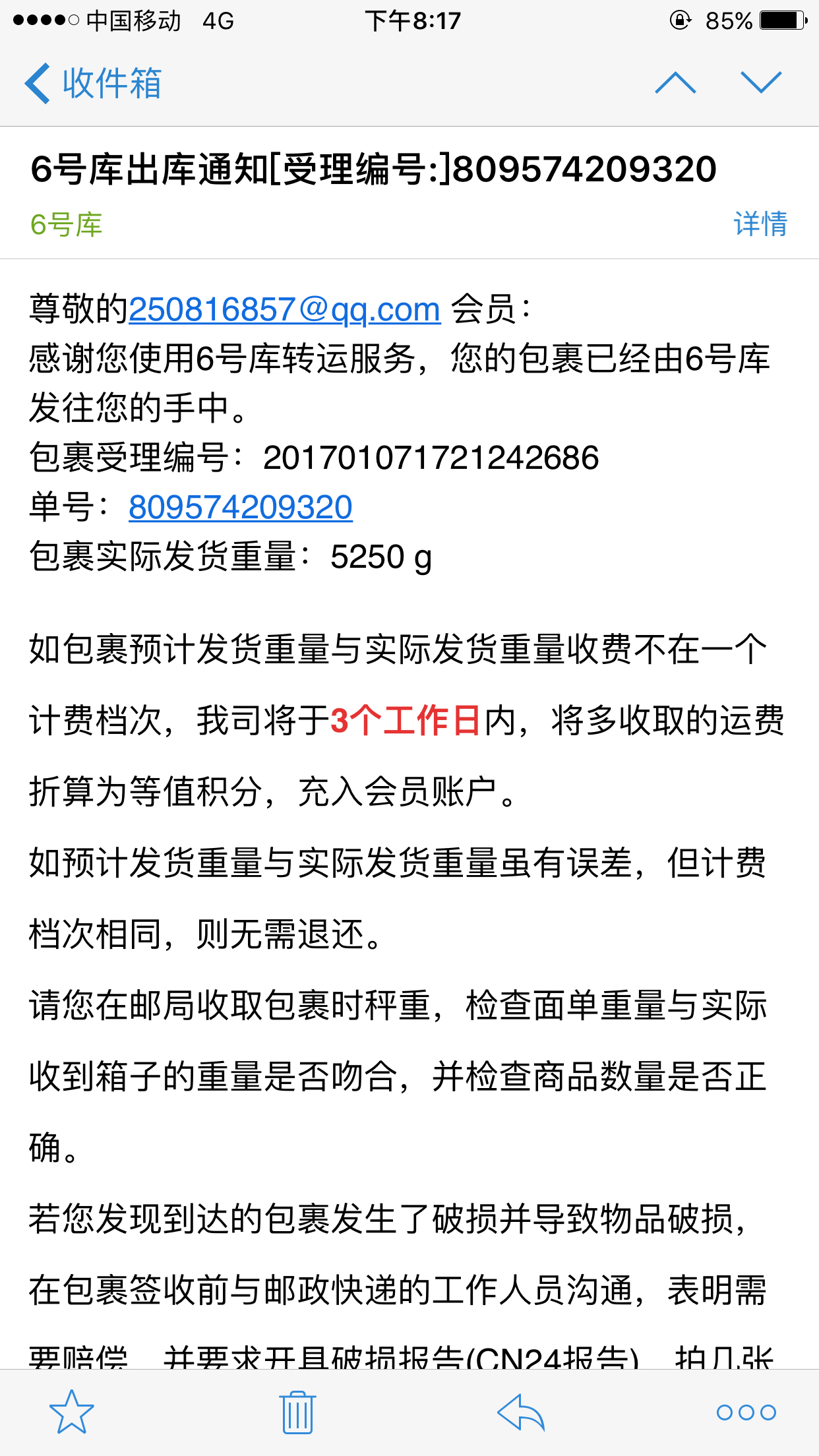
Task: Open the more options menu
Action: point(746,1412)
